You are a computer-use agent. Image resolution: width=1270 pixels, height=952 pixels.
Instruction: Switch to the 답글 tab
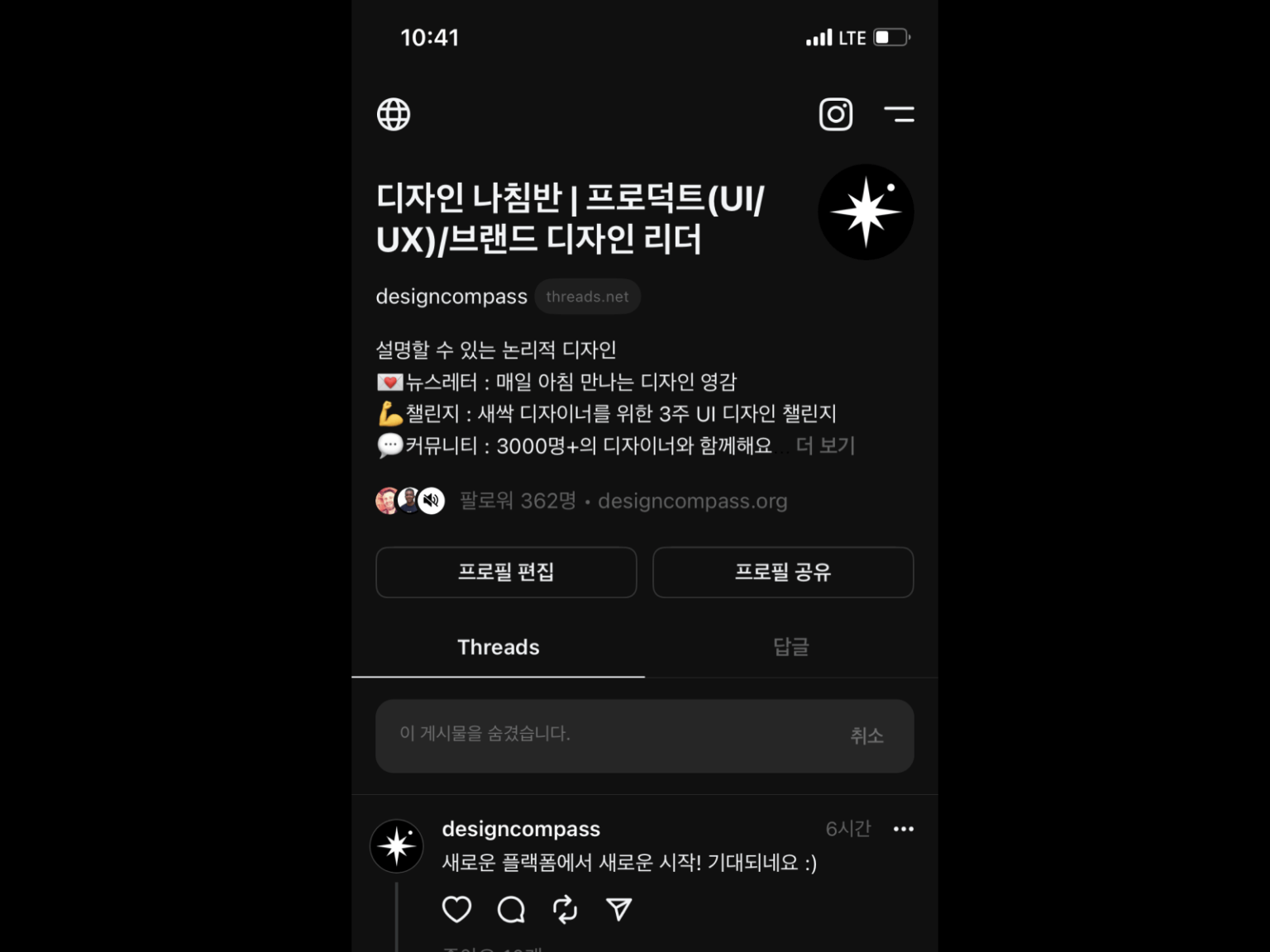790,647
